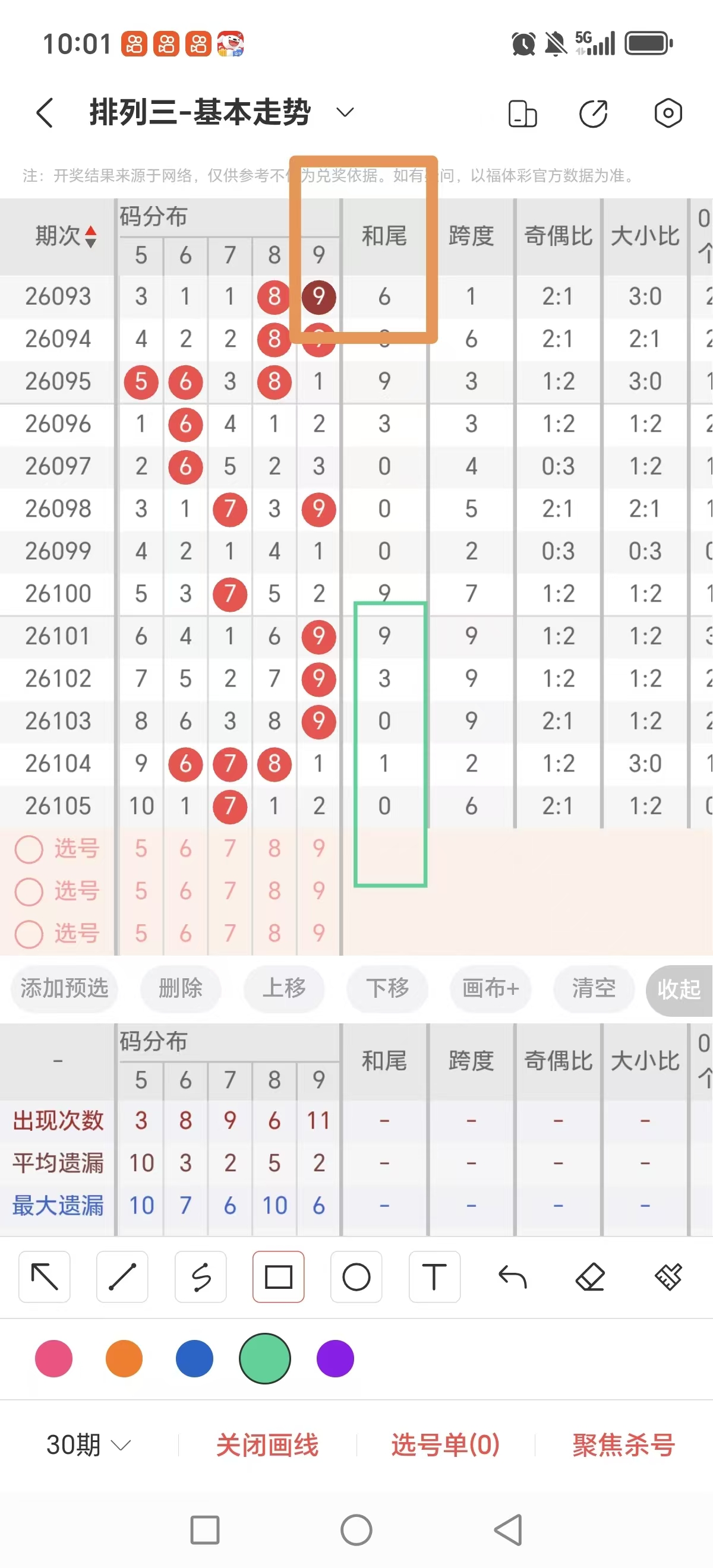Select the circle drawing tool
The width and height of the screenshot is (713, 1568).
pos(356,1277)
